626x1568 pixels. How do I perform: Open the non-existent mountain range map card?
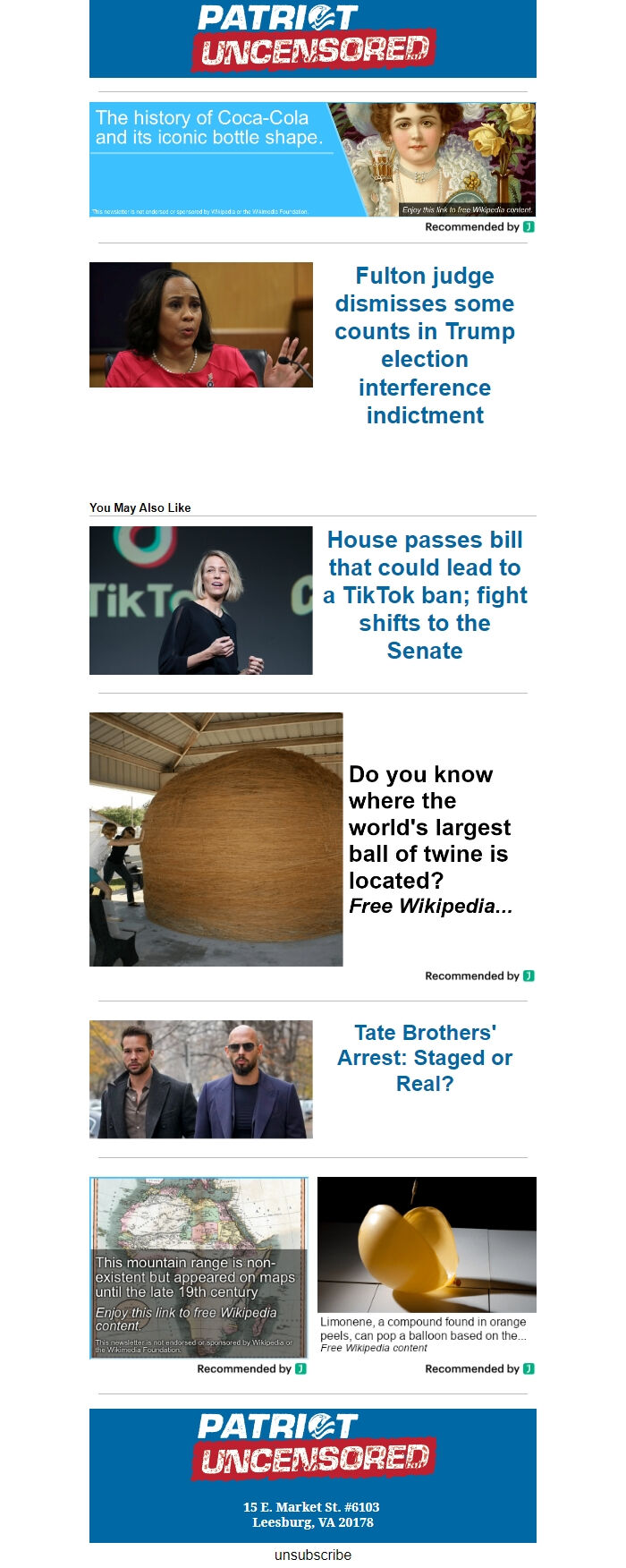(x=199, y=1267)
